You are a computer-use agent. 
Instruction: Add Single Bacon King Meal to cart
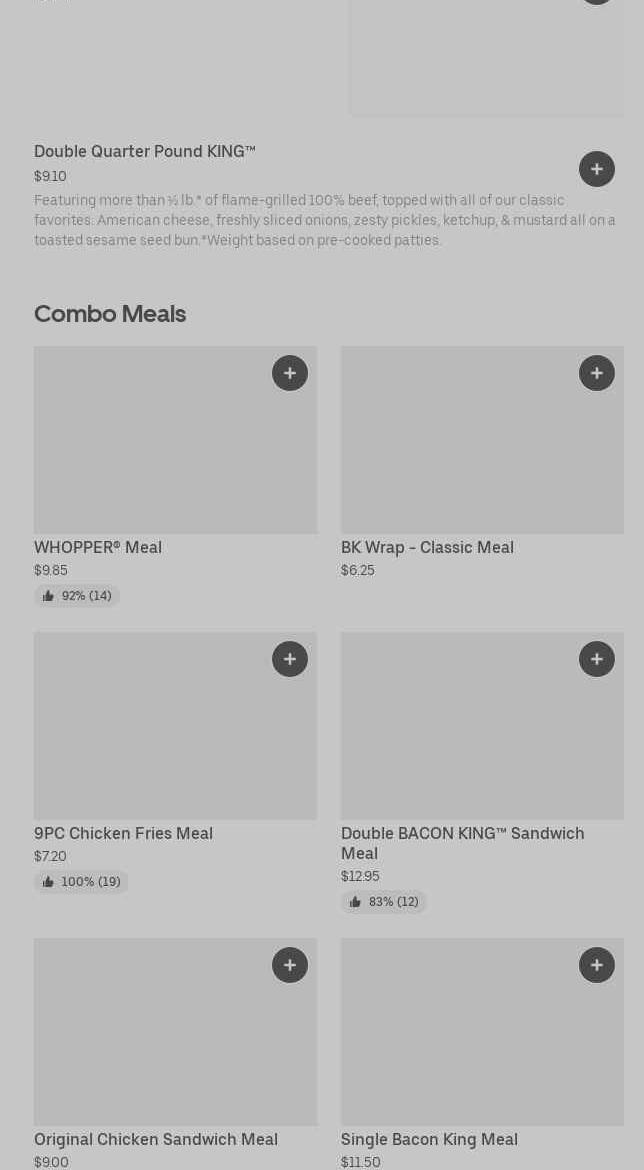pyautogui.click(x=597, y=965)
